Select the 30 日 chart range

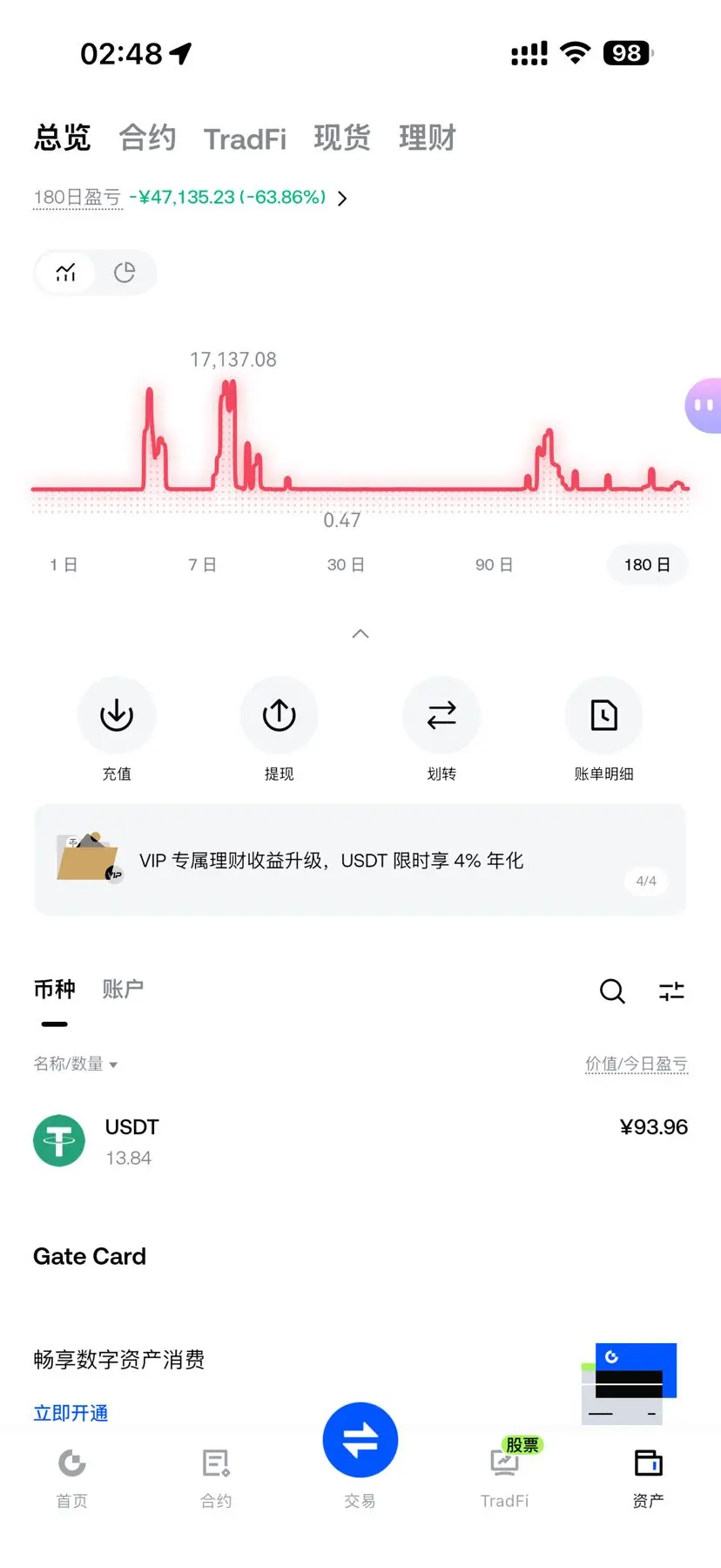pyautogui.click(x=346, y=565)
